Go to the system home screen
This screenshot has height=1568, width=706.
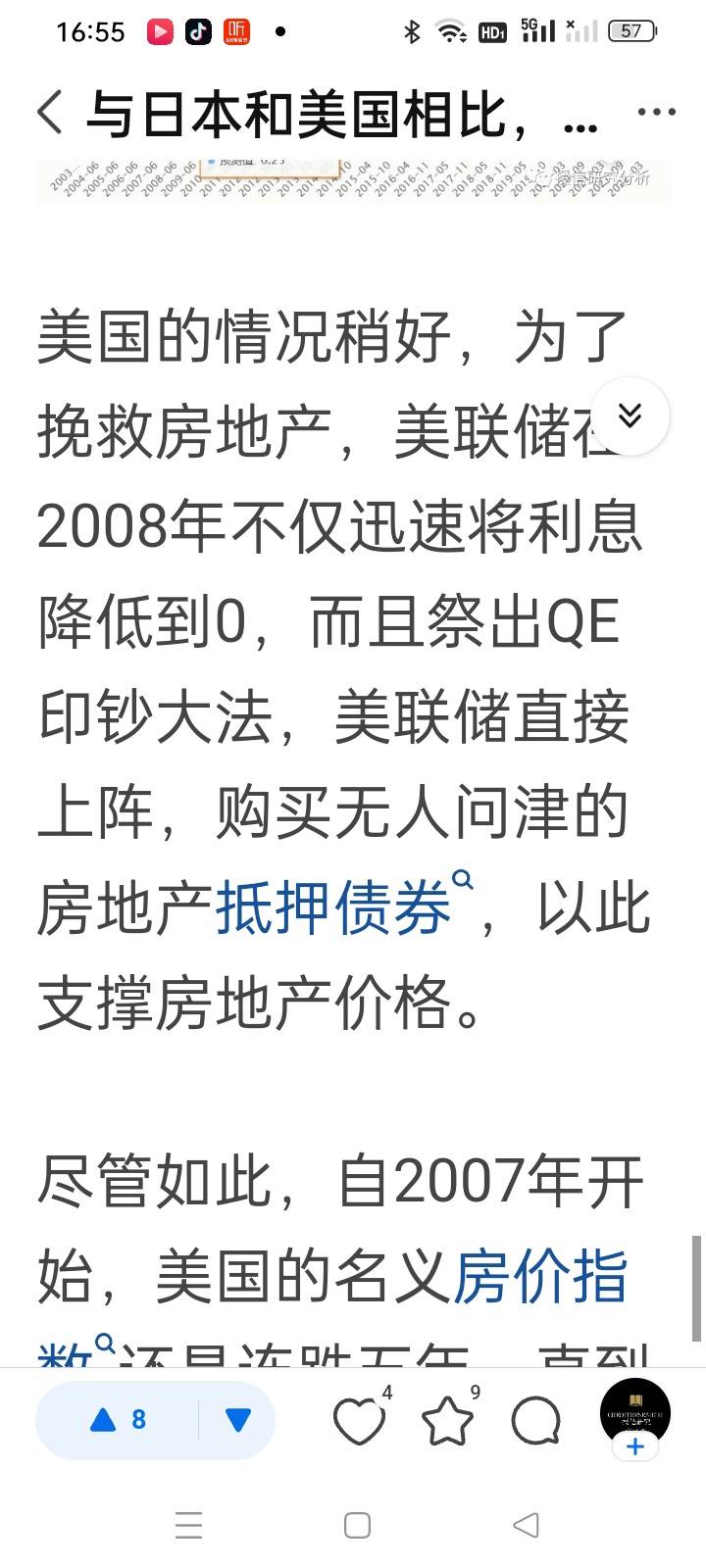pyautogui.click(x=358, y=1525)
